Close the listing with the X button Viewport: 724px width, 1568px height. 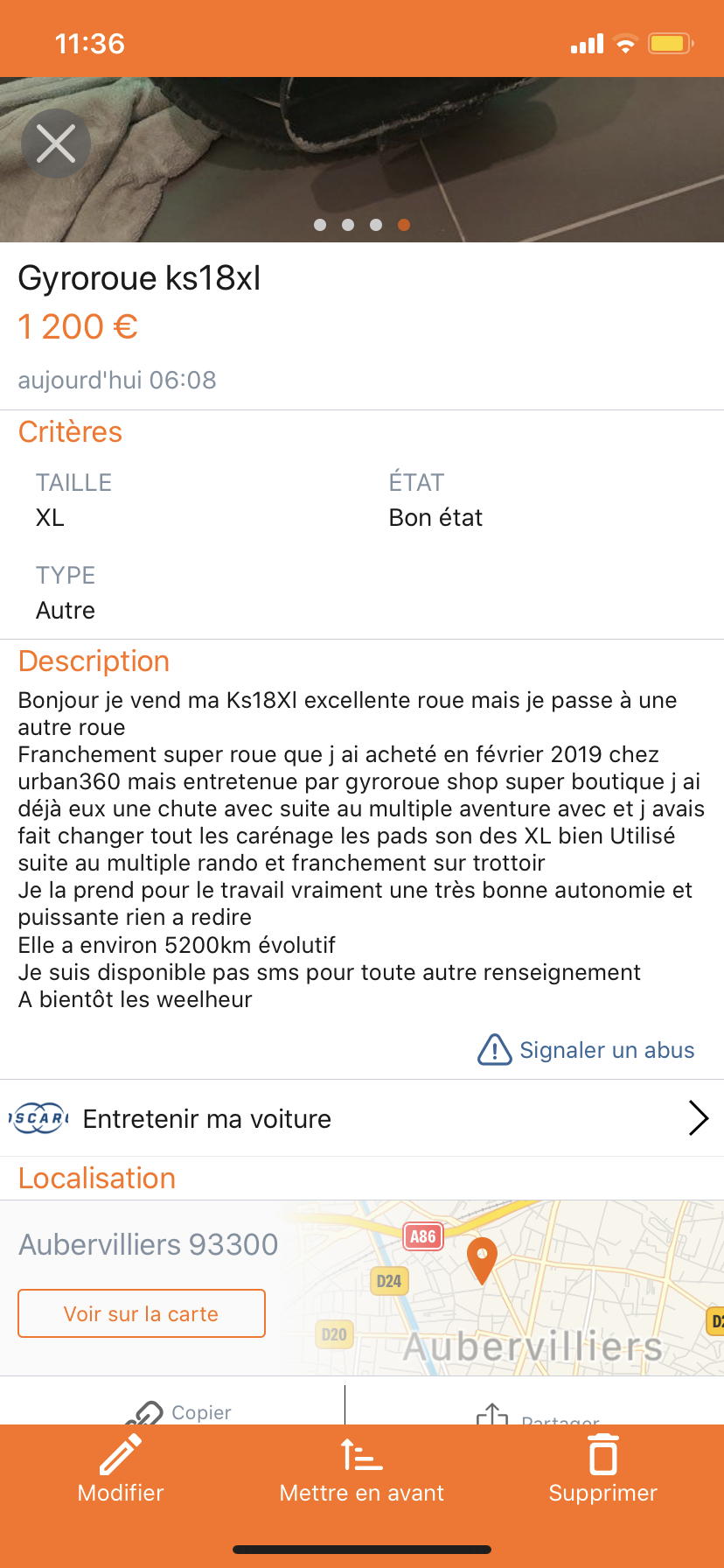[56, 144]
